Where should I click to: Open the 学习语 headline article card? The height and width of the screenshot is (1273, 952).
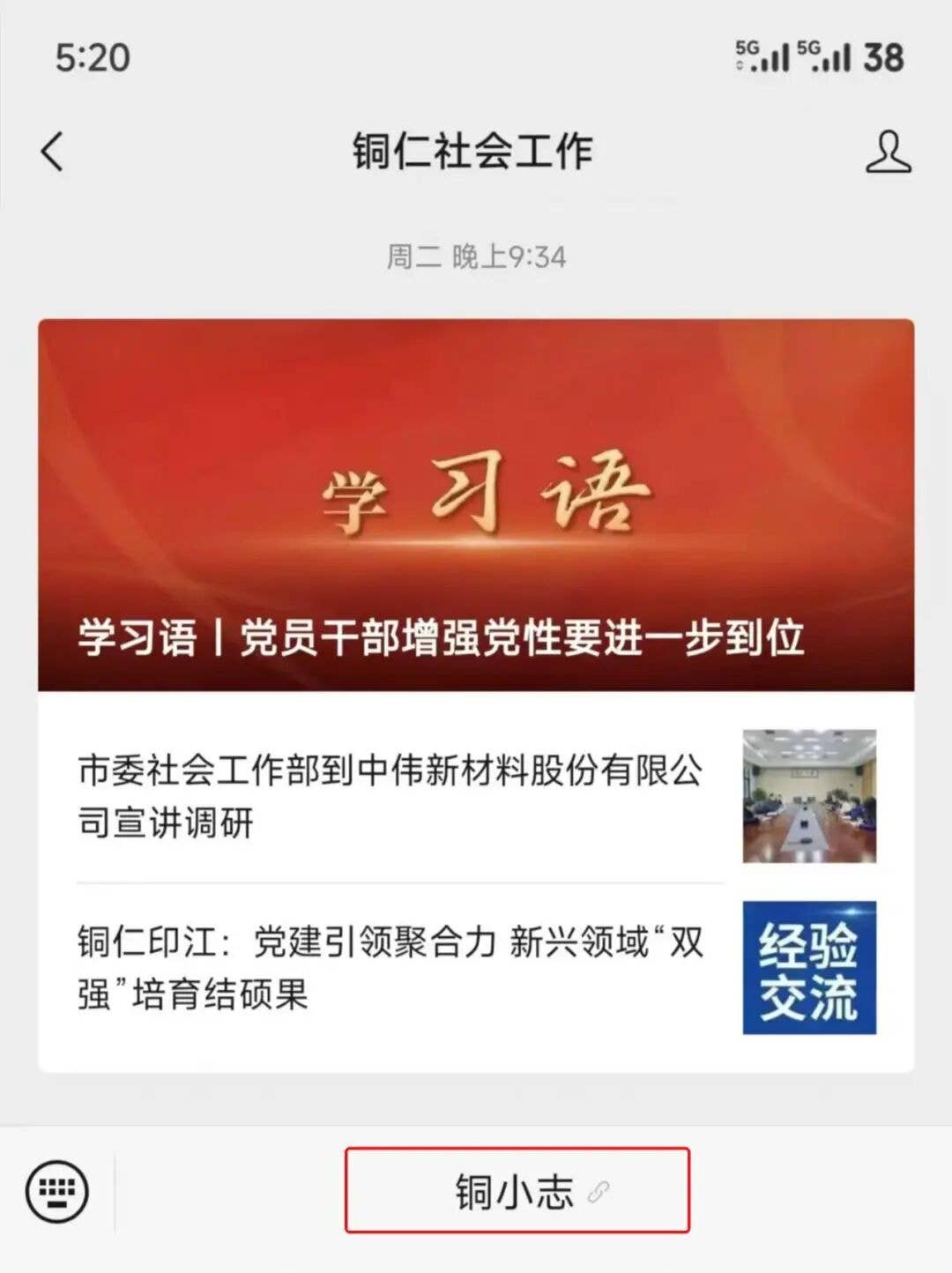(x=476, y=504)
